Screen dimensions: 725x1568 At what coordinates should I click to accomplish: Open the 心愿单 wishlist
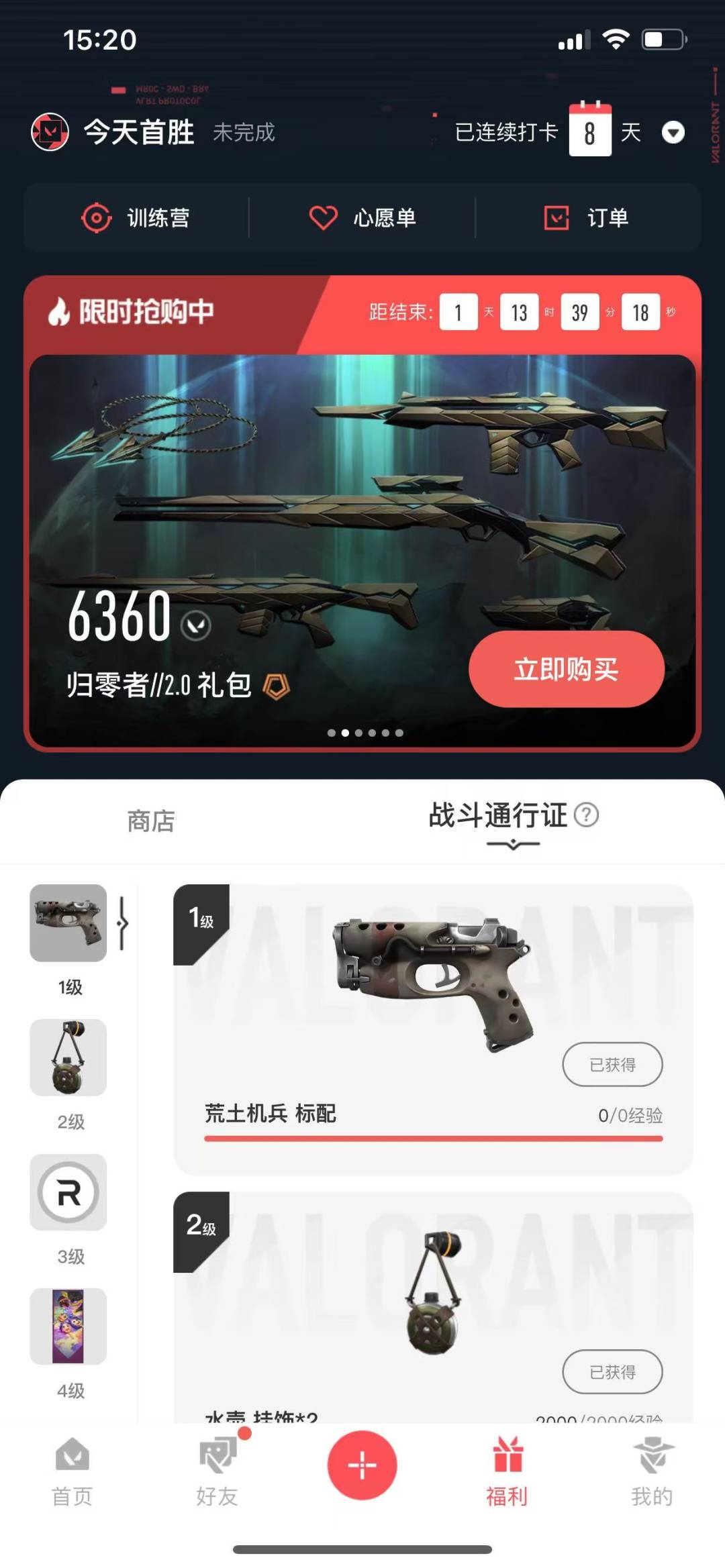tap(362, 218)
